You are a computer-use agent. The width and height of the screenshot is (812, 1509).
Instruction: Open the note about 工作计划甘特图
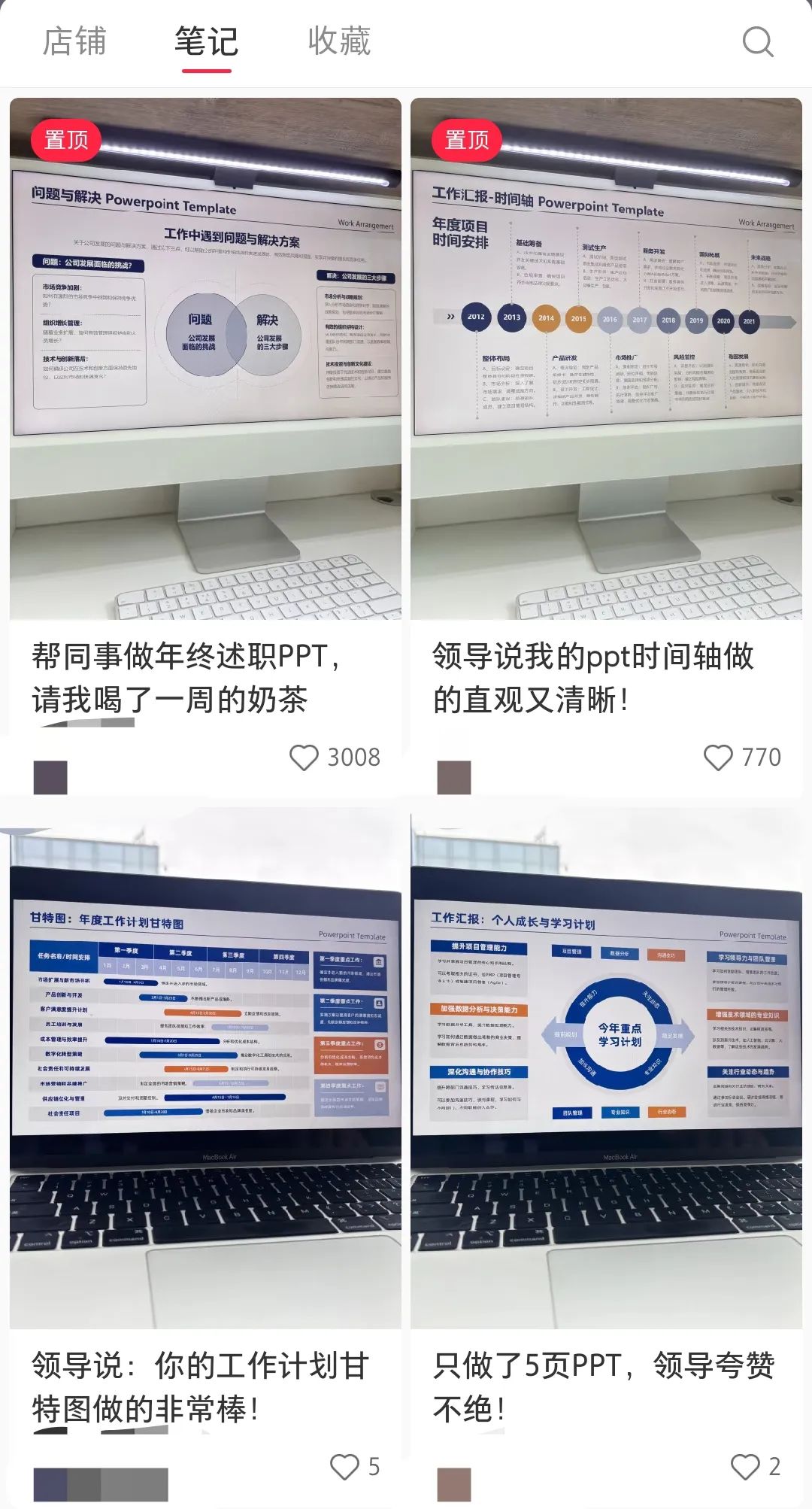[x=200, y=1386]
